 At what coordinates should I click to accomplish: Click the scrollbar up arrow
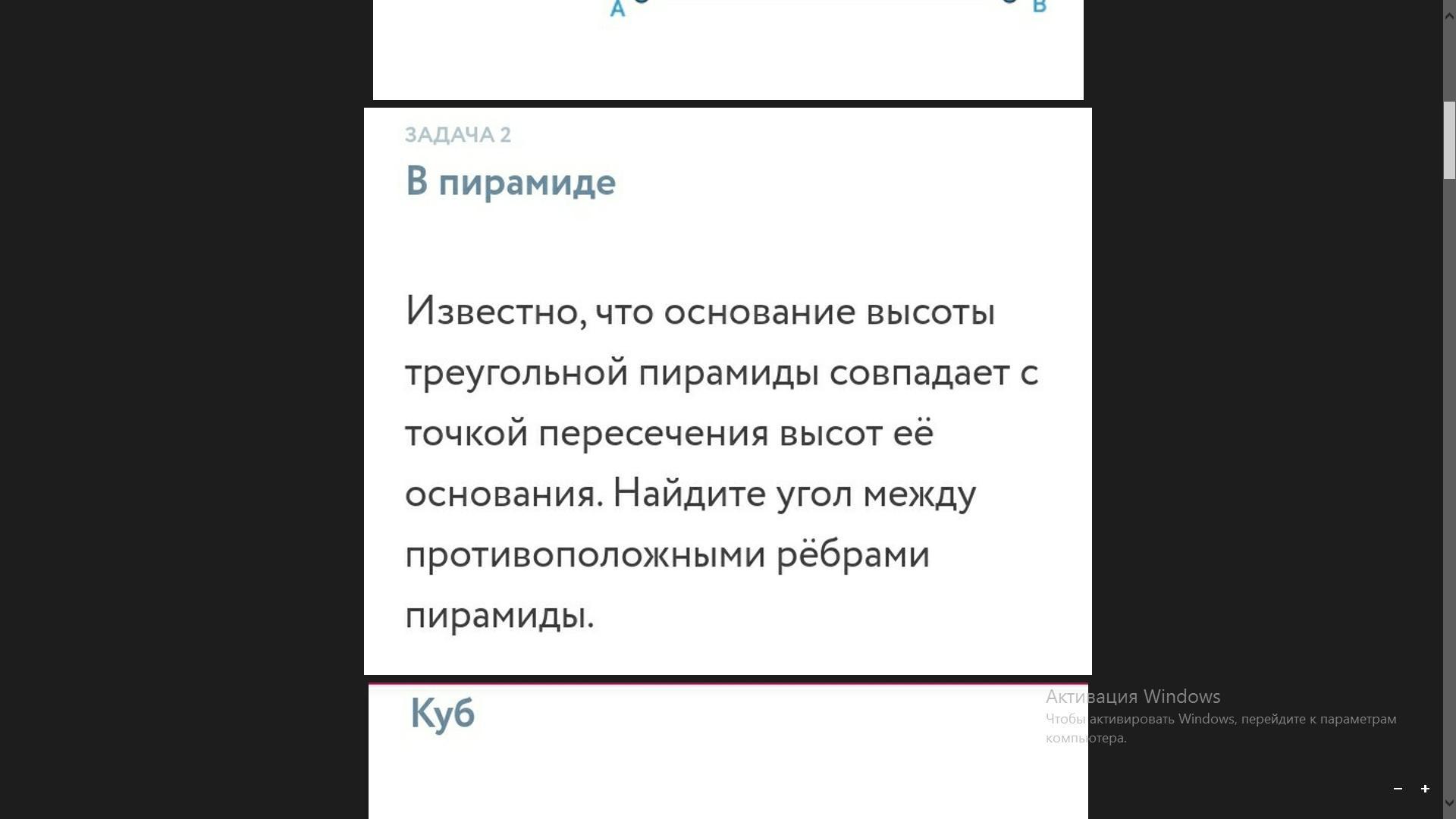tap(1449, 15)
